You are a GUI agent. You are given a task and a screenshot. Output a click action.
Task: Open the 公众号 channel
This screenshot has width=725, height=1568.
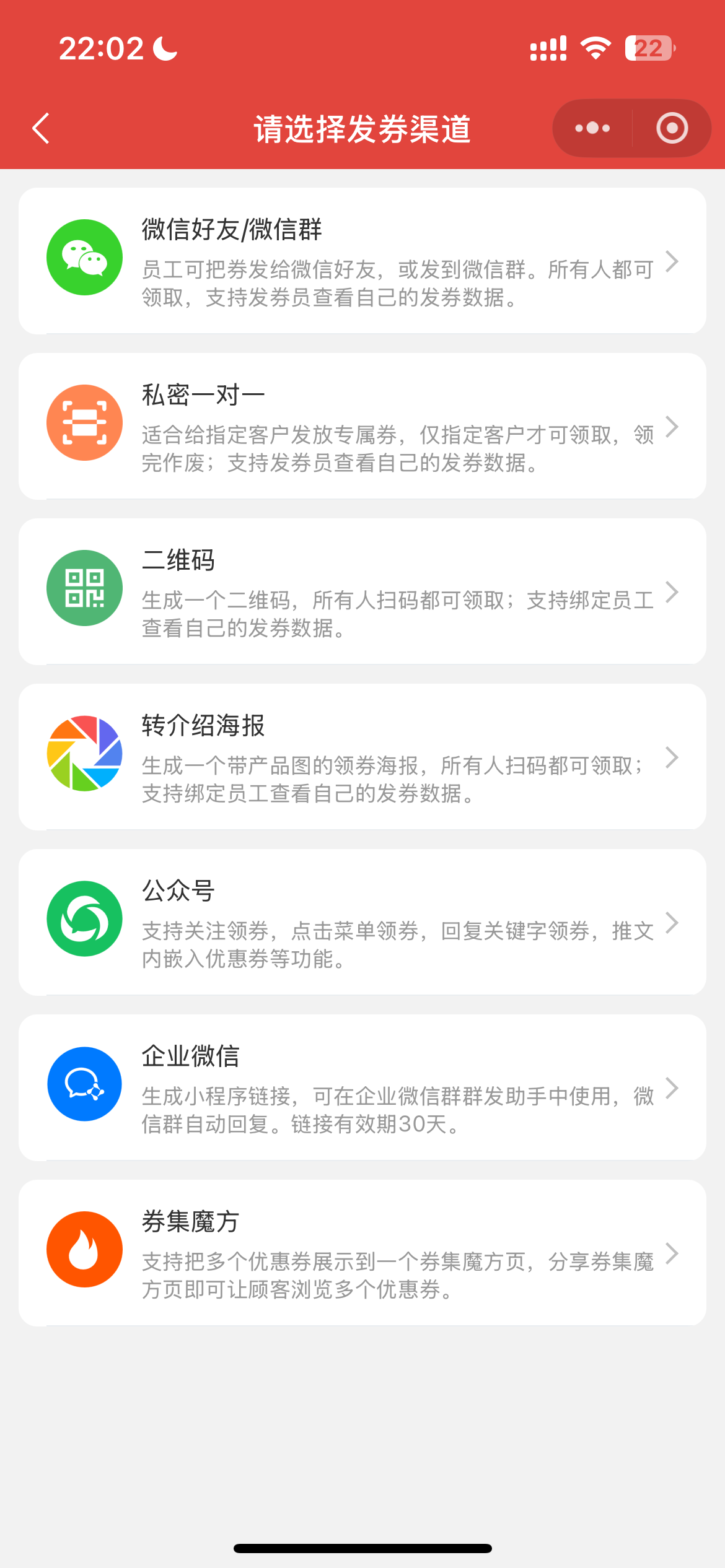pos(362,922)
